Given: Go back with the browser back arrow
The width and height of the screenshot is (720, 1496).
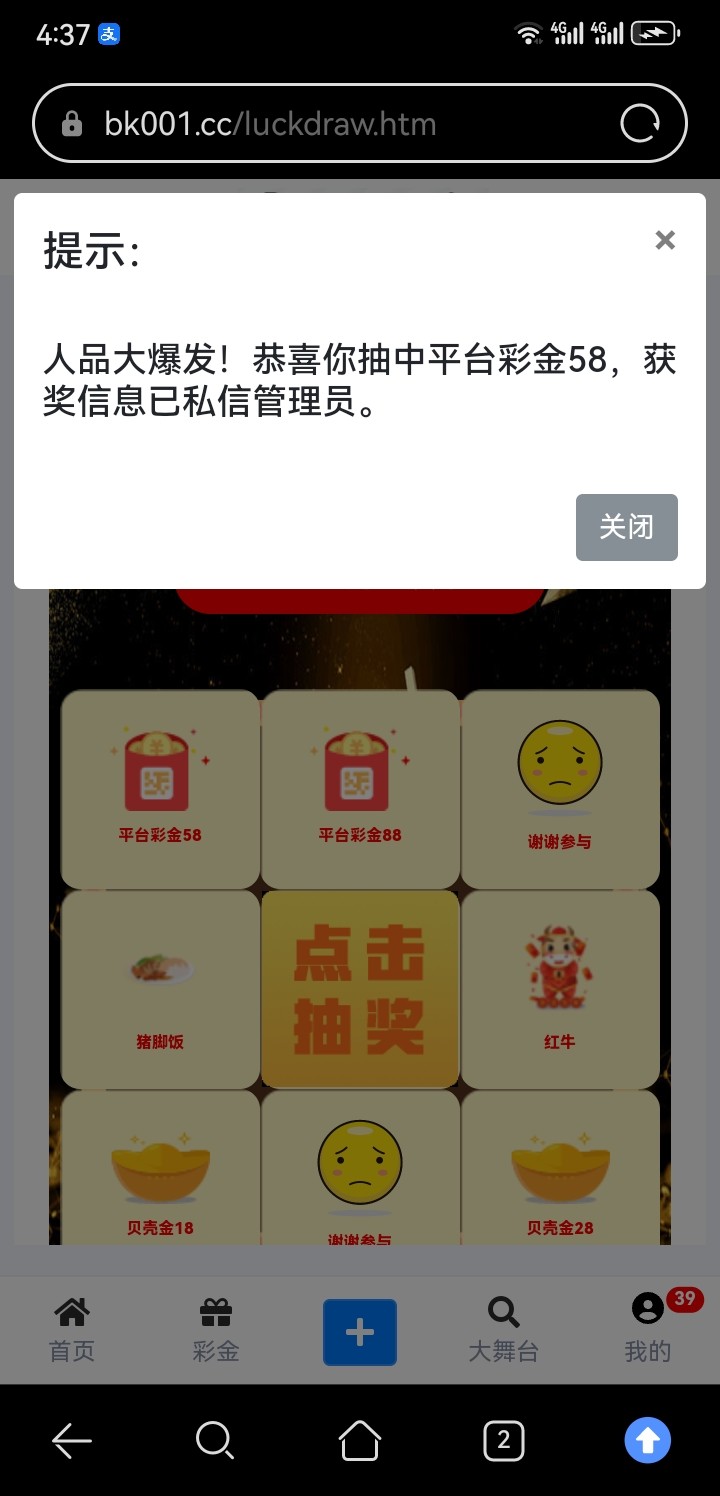Looking at the screenshot, I should (x=72, y=1441).
